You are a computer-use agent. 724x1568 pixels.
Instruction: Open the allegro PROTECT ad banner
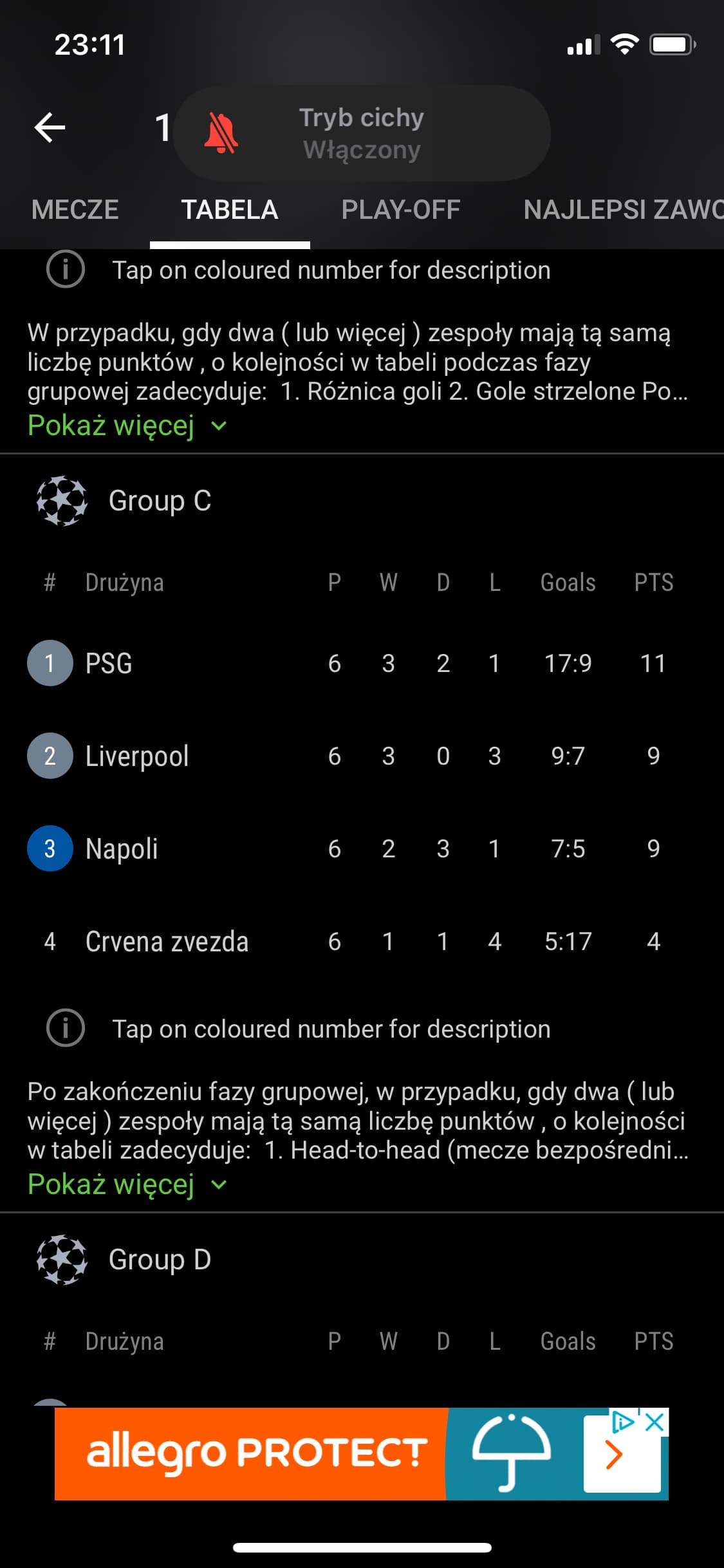(362, 1454)
